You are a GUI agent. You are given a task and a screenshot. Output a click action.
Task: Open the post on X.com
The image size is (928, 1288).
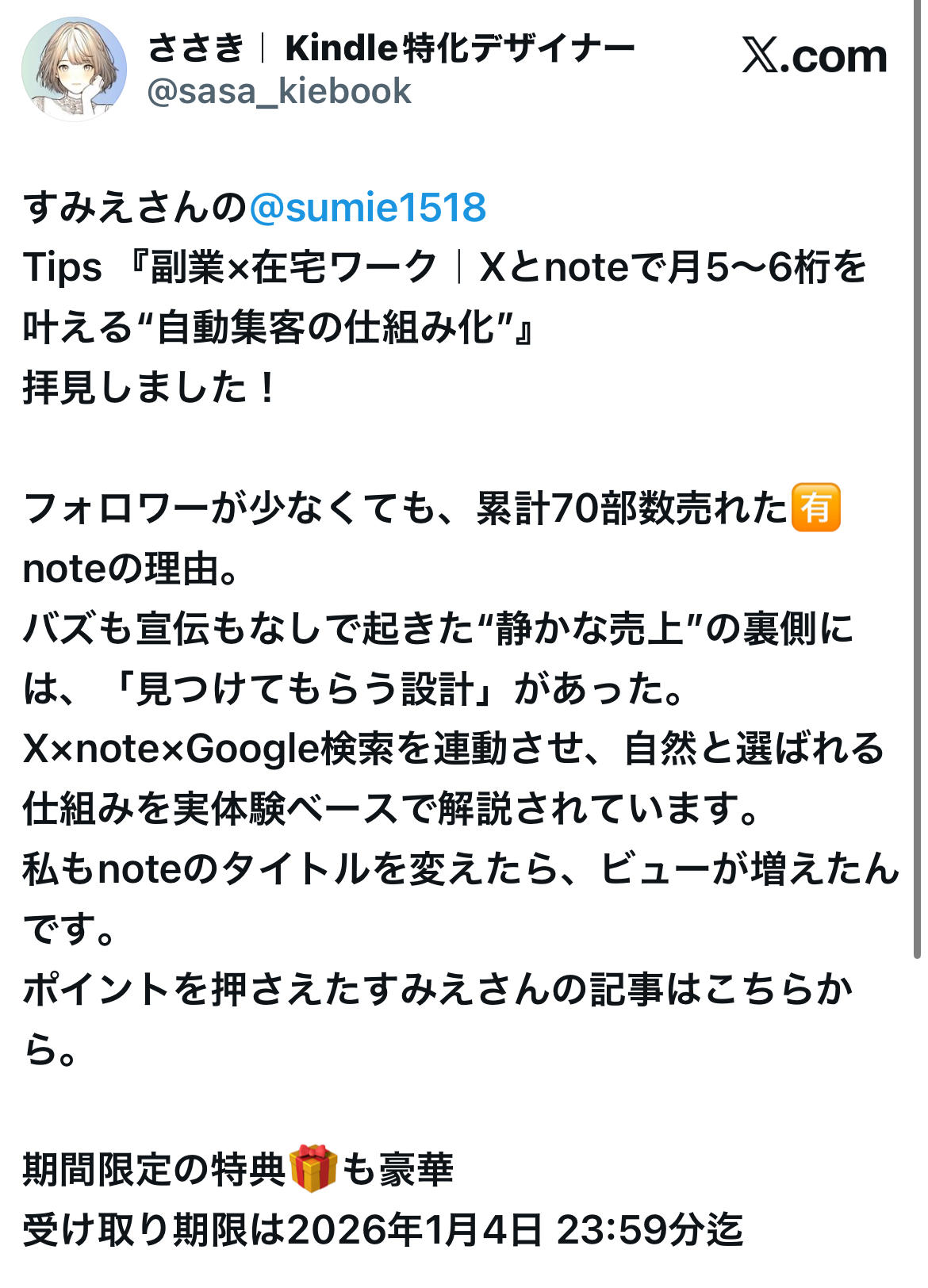point(815,57)
